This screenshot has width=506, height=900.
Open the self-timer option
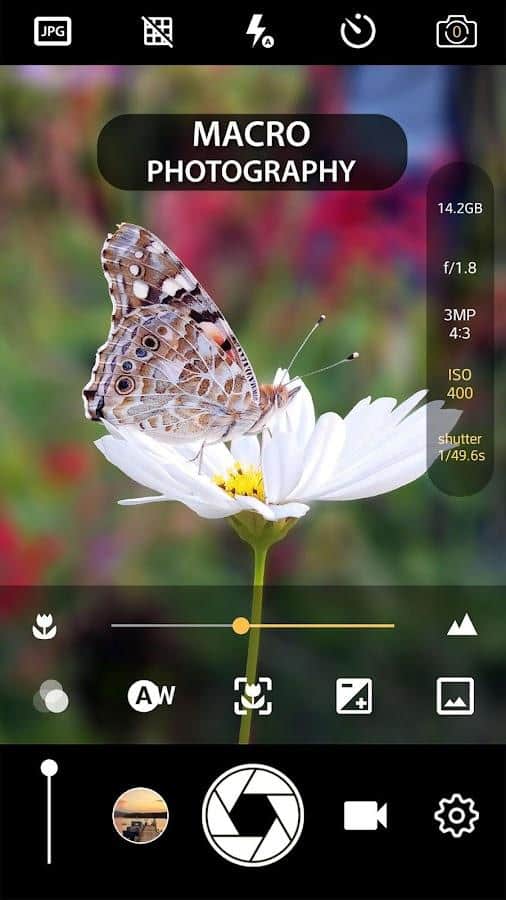pos(358,31)
